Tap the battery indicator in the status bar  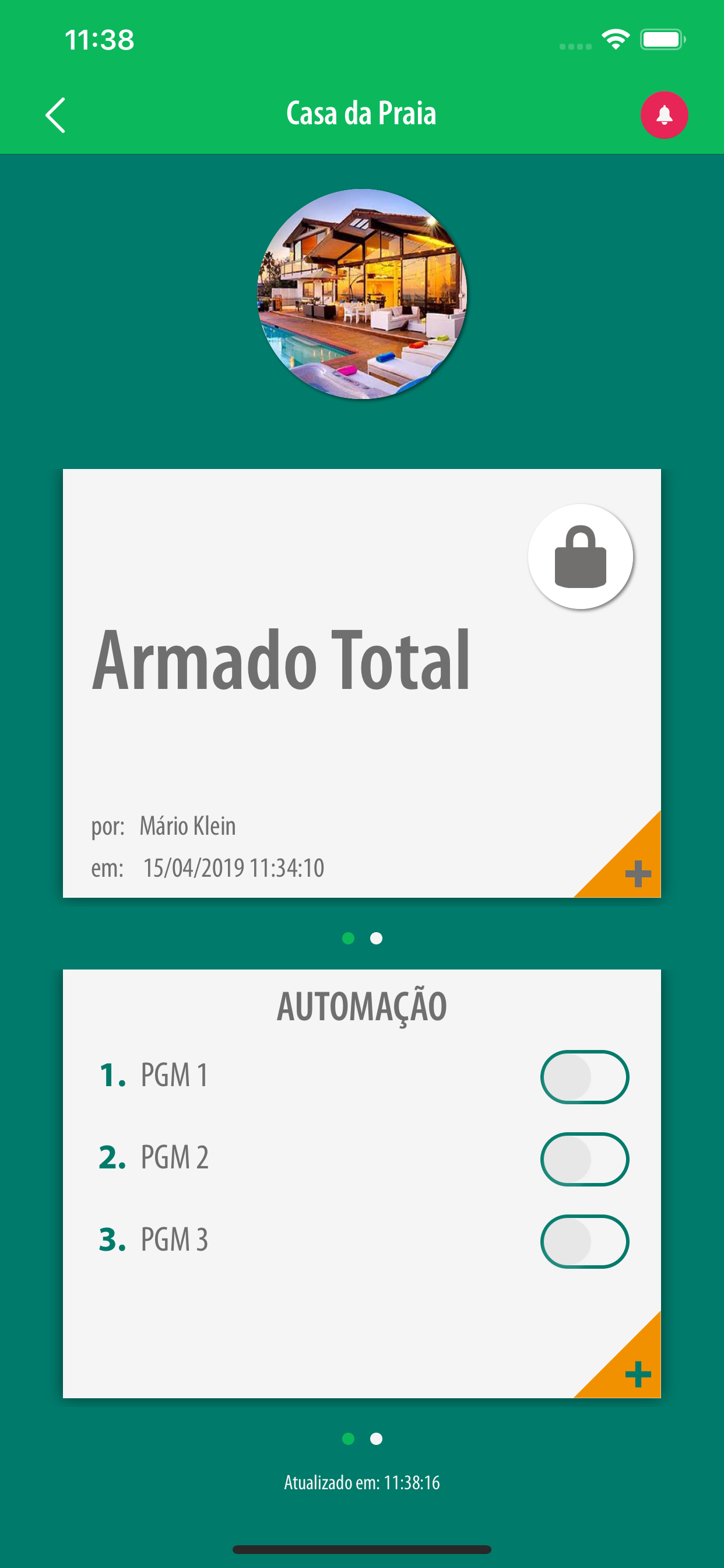click(662, 39)
